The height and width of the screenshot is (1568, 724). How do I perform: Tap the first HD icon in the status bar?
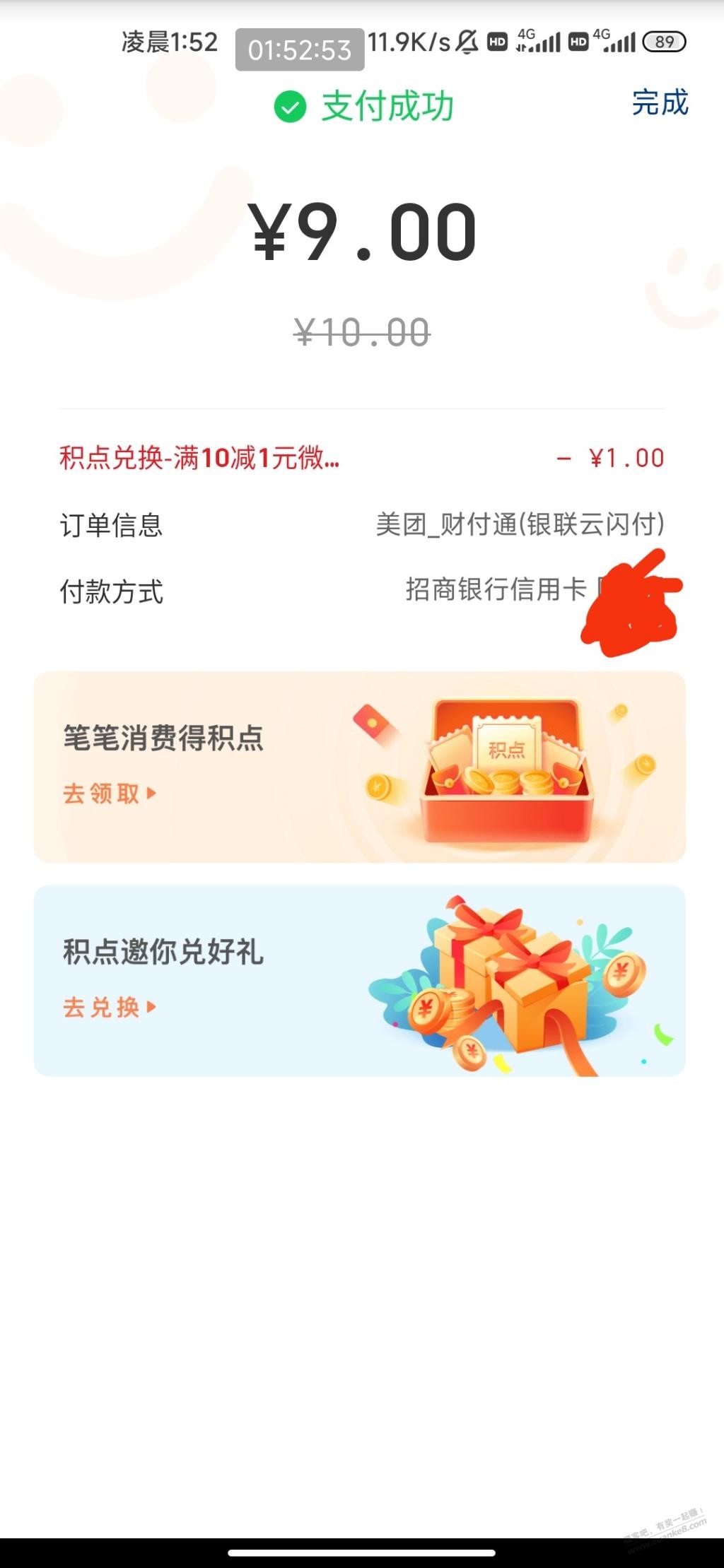click(x=496, y=42)
